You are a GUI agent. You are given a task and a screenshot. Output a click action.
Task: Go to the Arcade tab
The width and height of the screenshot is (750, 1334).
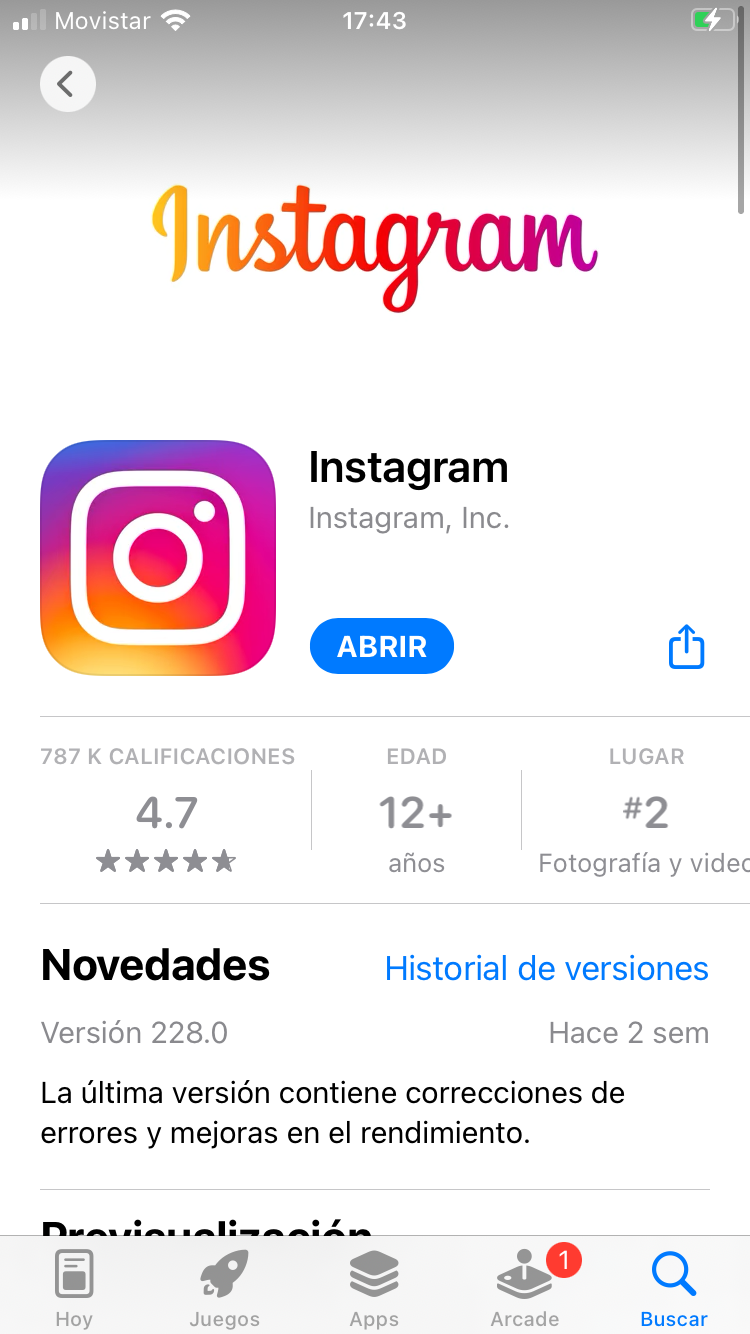[525, 1288]
